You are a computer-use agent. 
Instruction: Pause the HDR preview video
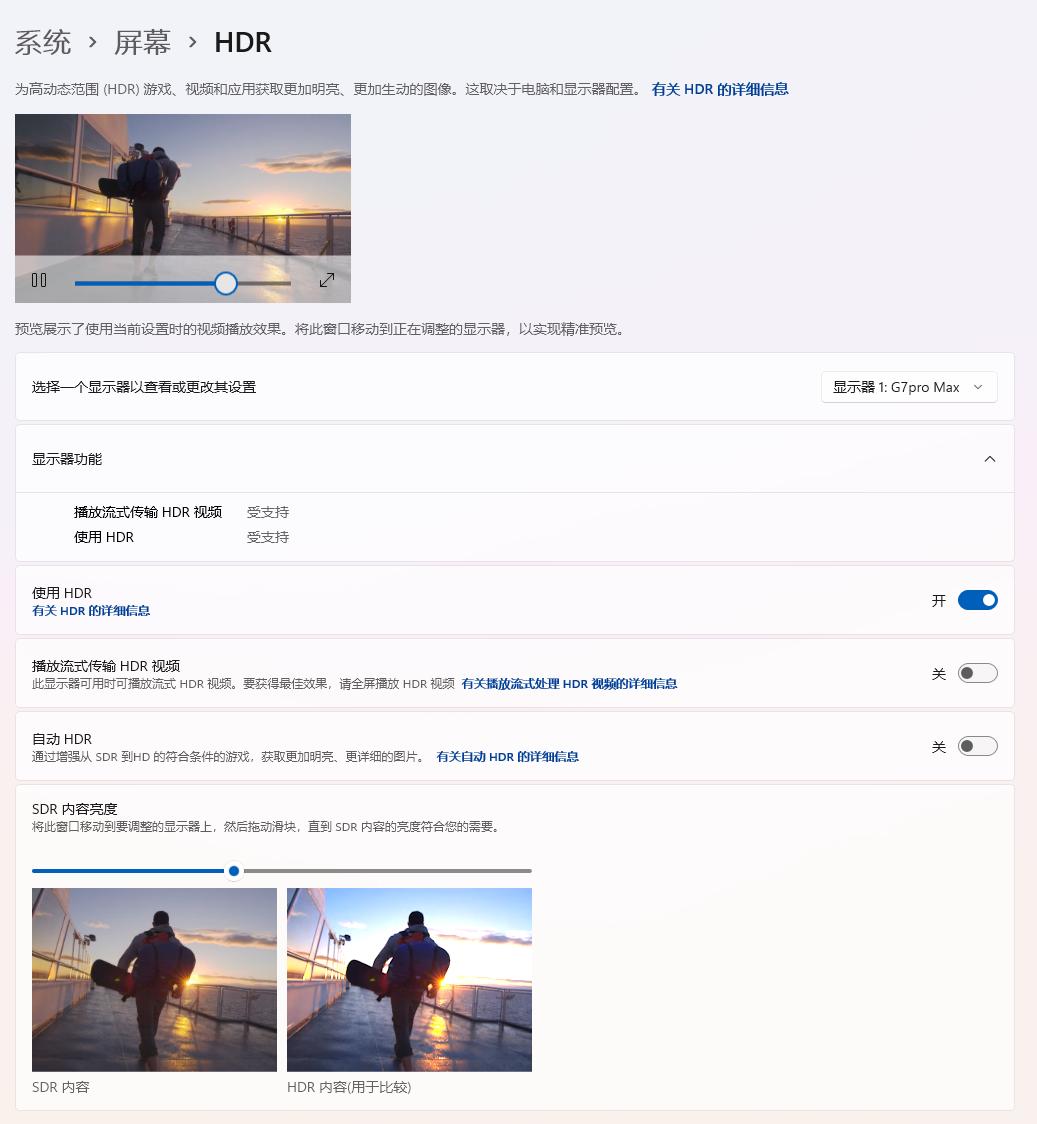point(39,280)
